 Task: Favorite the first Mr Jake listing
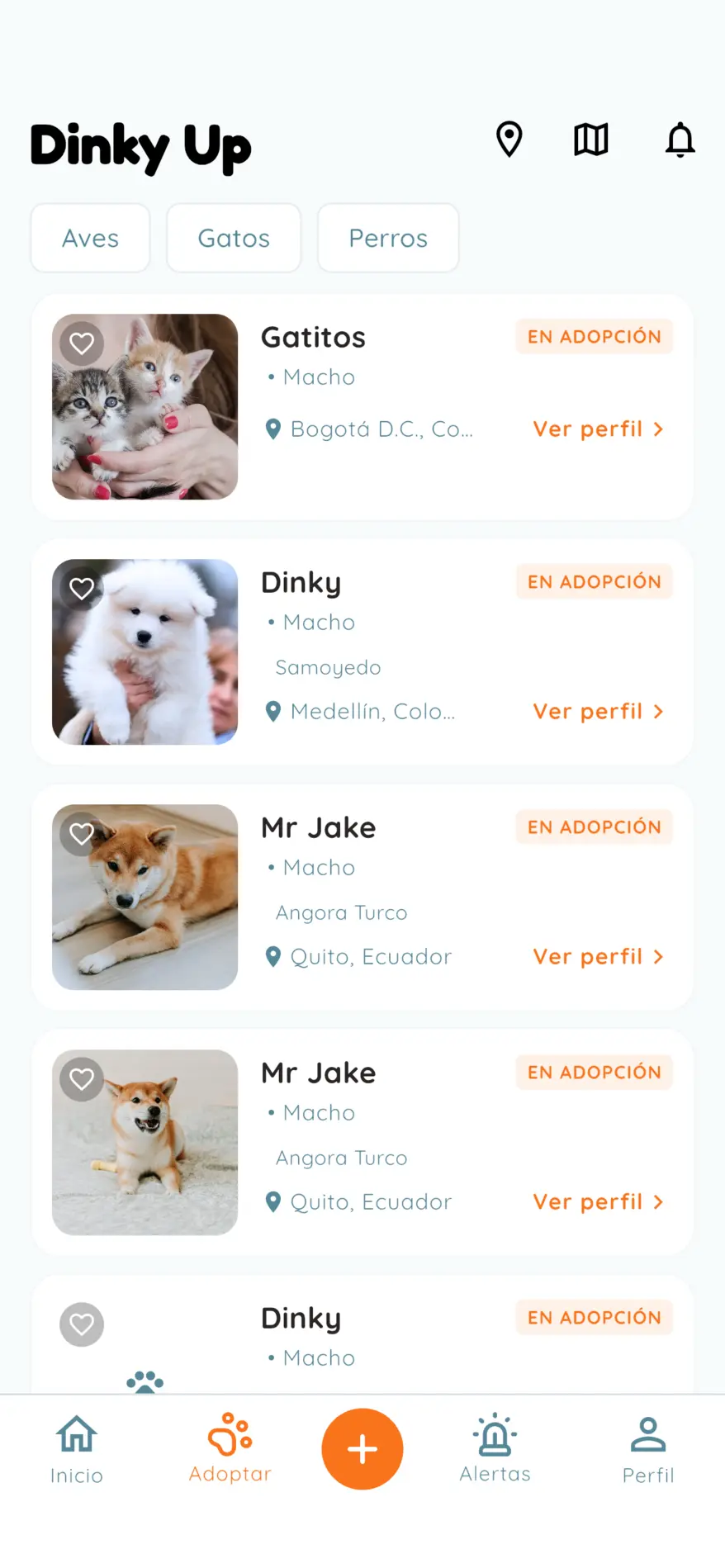81,833
